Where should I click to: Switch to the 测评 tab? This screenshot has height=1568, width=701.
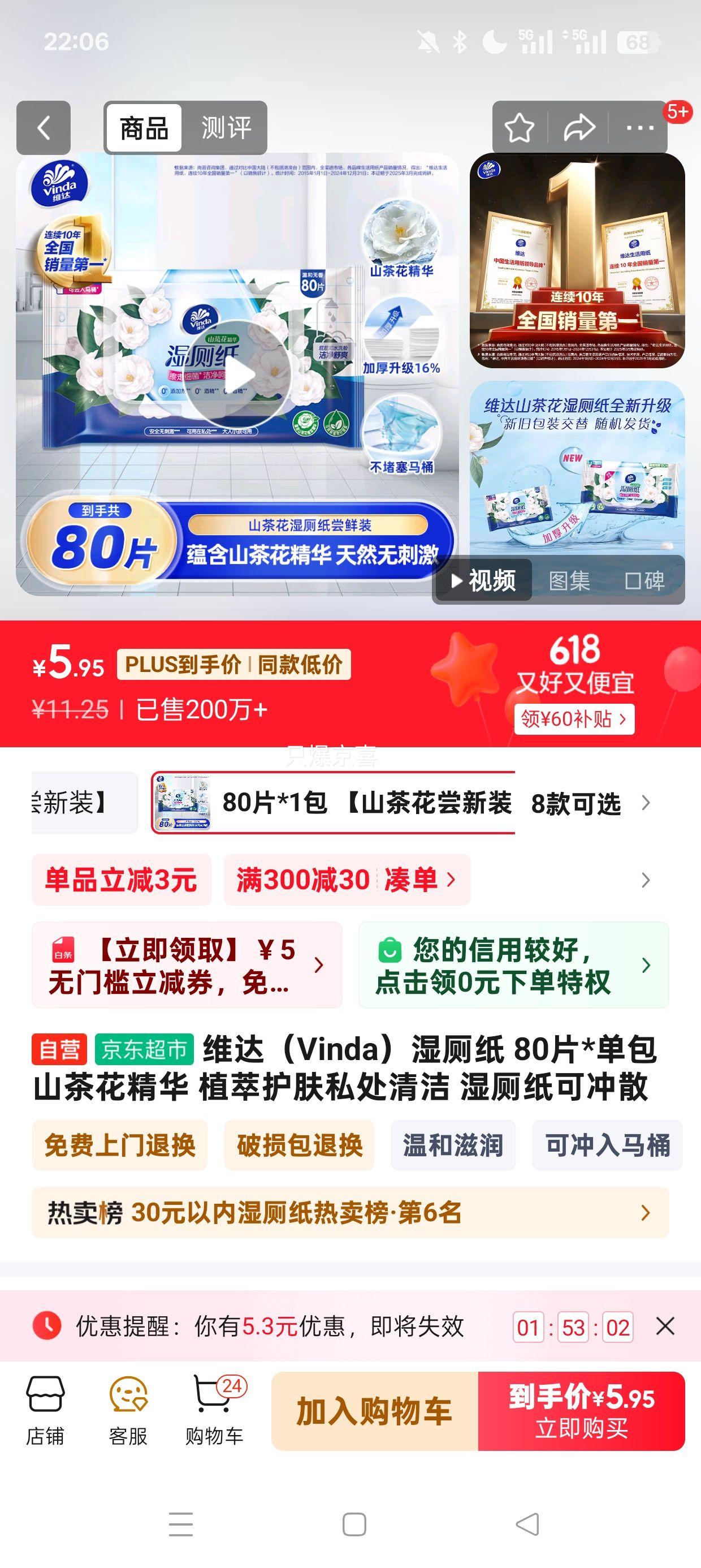coord(226,128)
